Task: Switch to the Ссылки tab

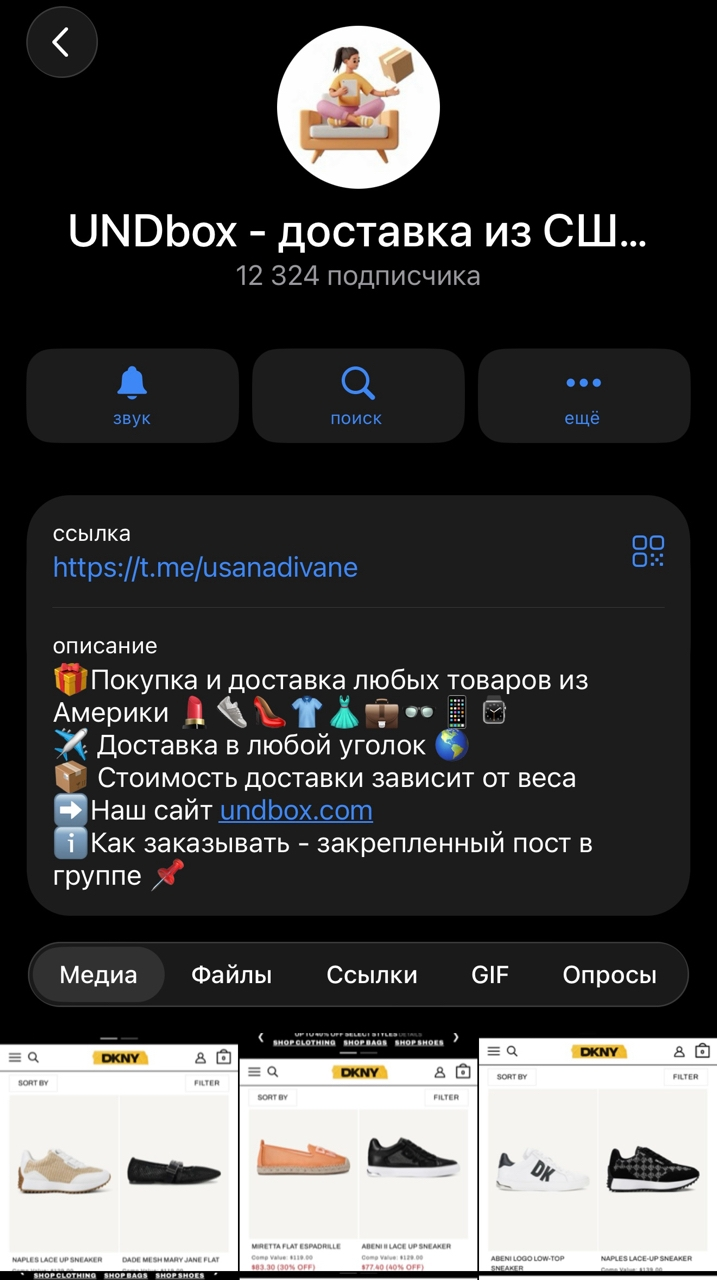Action: tap(372, 975)
